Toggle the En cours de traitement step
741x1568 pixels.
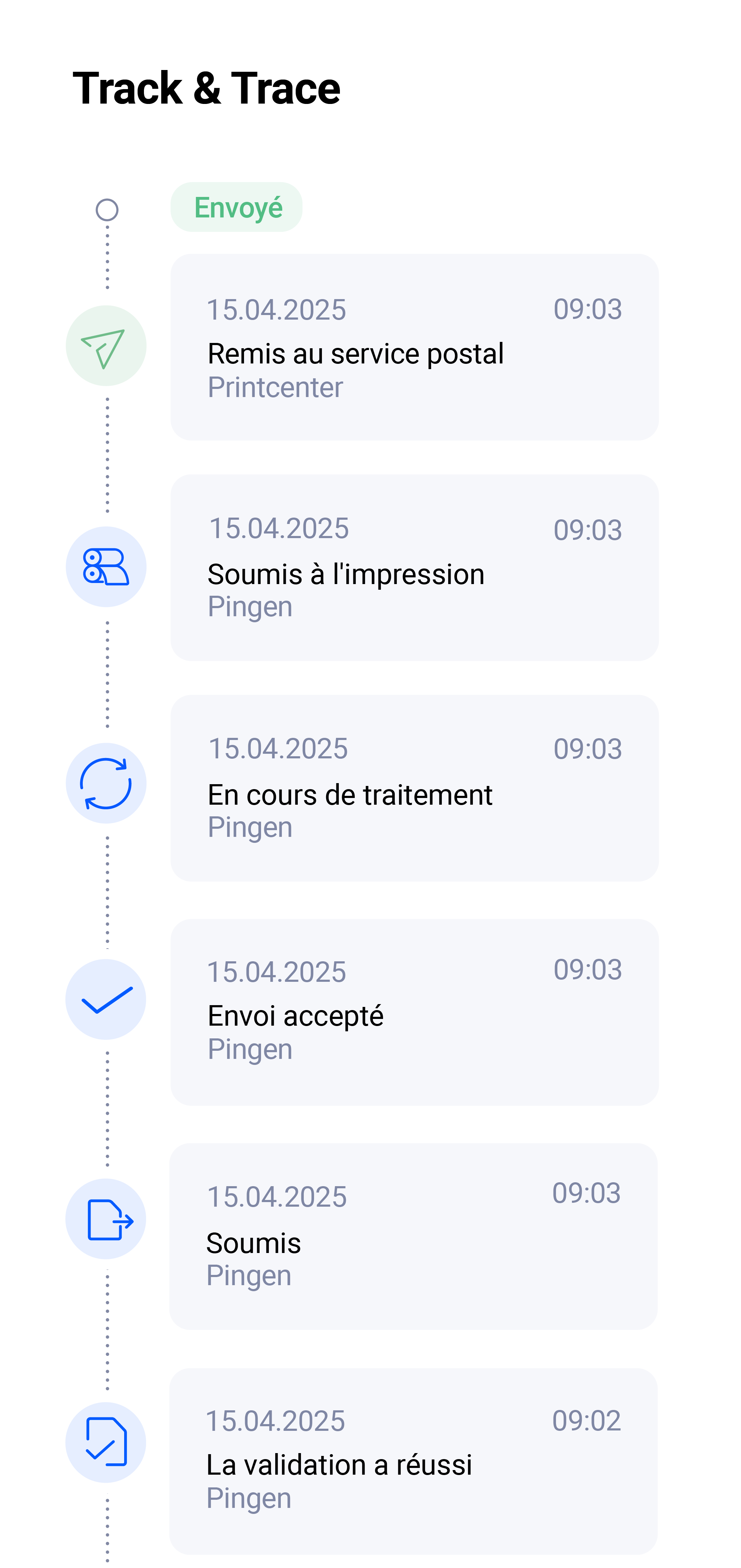(x=414, y=788)
